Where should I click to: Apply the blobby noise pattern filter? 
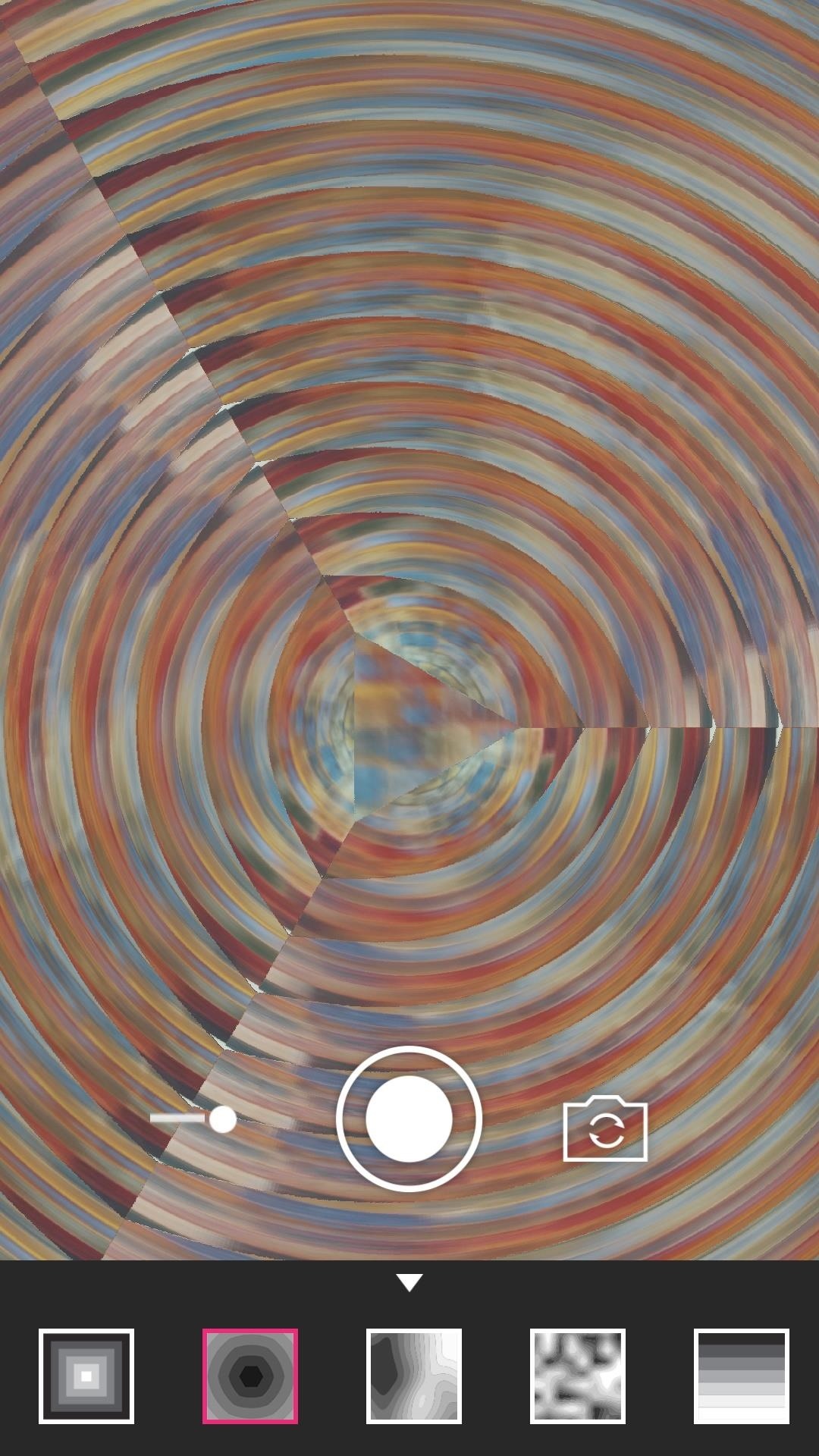pyautogui.click(x=578, y=1376)
